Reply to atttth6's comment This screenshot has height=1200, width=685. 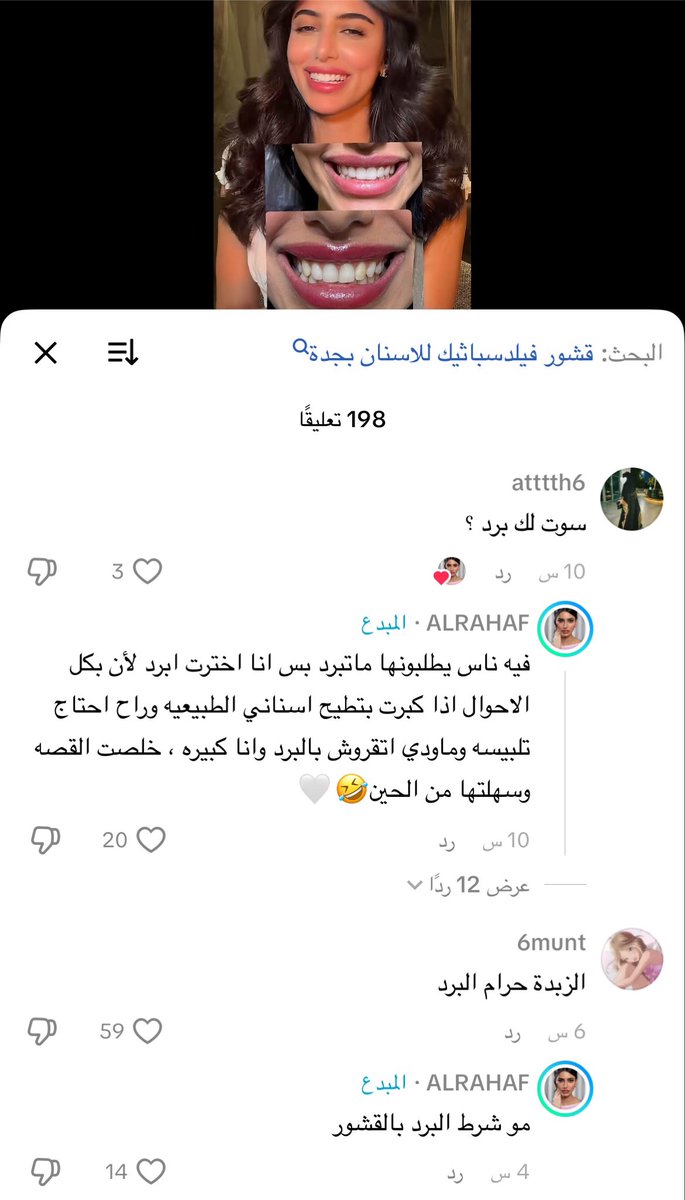coord(506,574)
